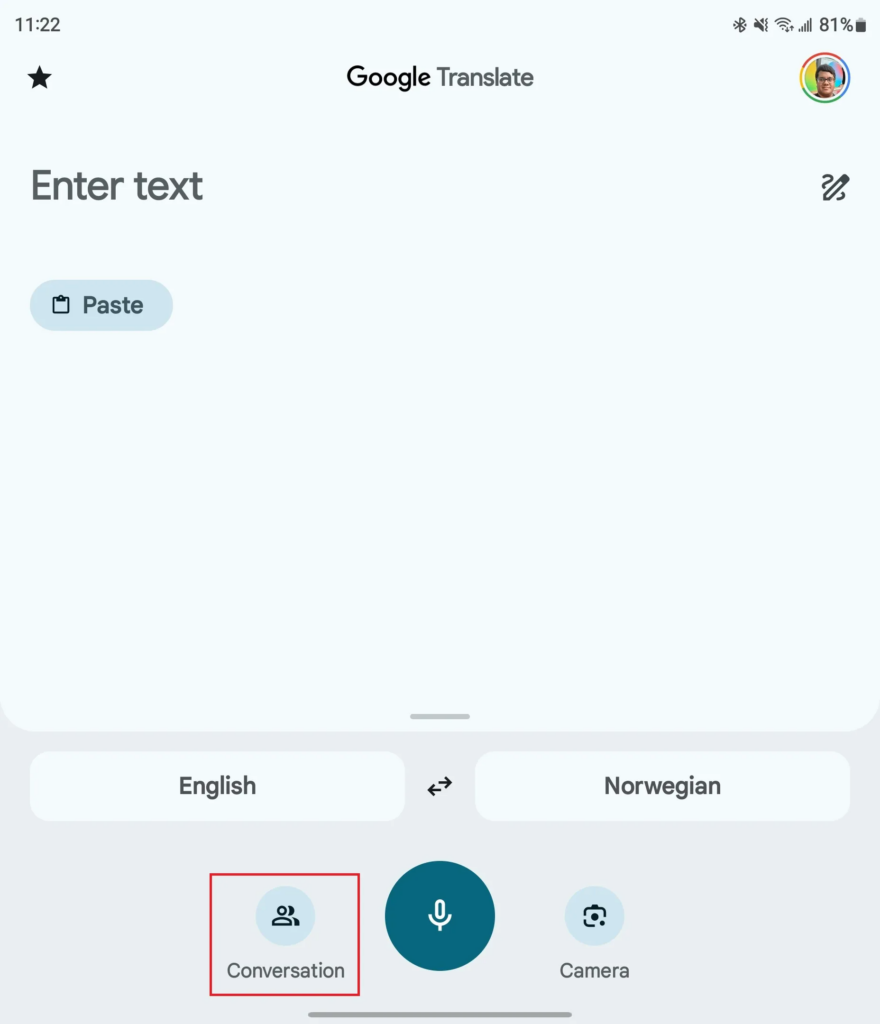Viewport: 880px width, 1024px height.
Task: Open handwriting input pen icon
Action: pyautogui.click(x=835, y=187)
